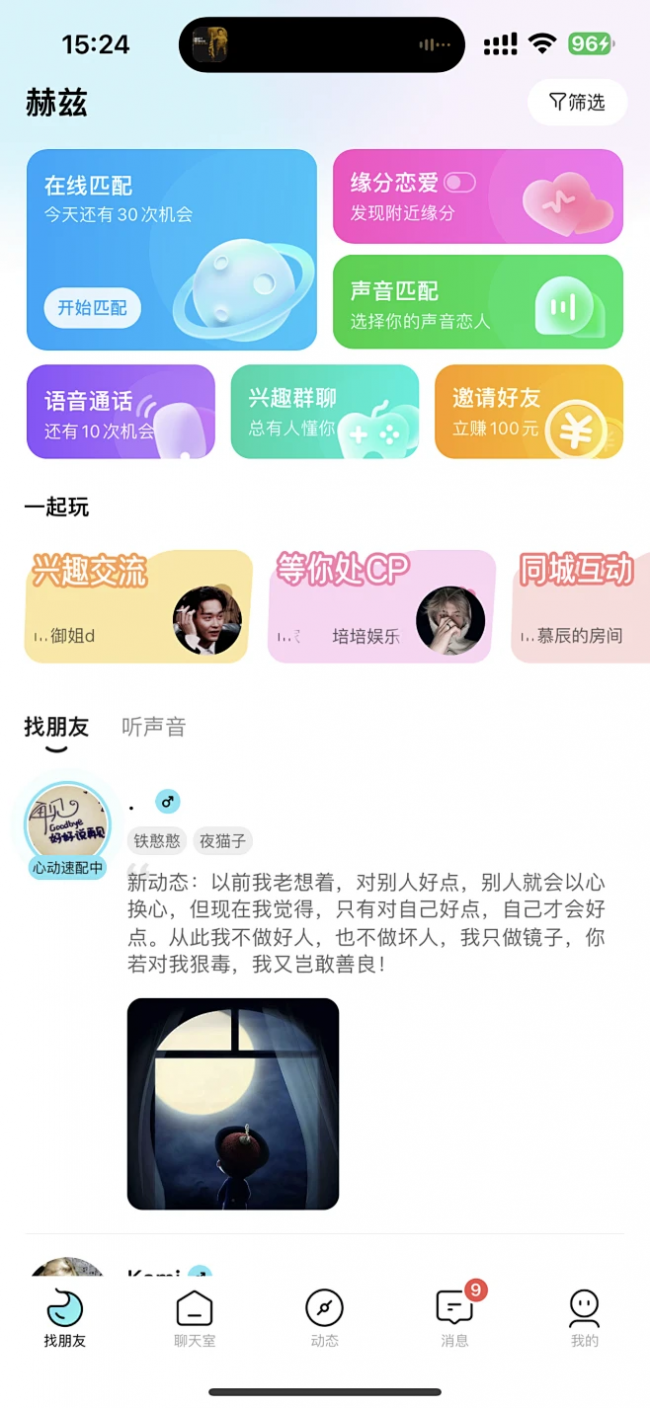
Task: Open the 筛选 filter button
Action: tap(577, 102)
